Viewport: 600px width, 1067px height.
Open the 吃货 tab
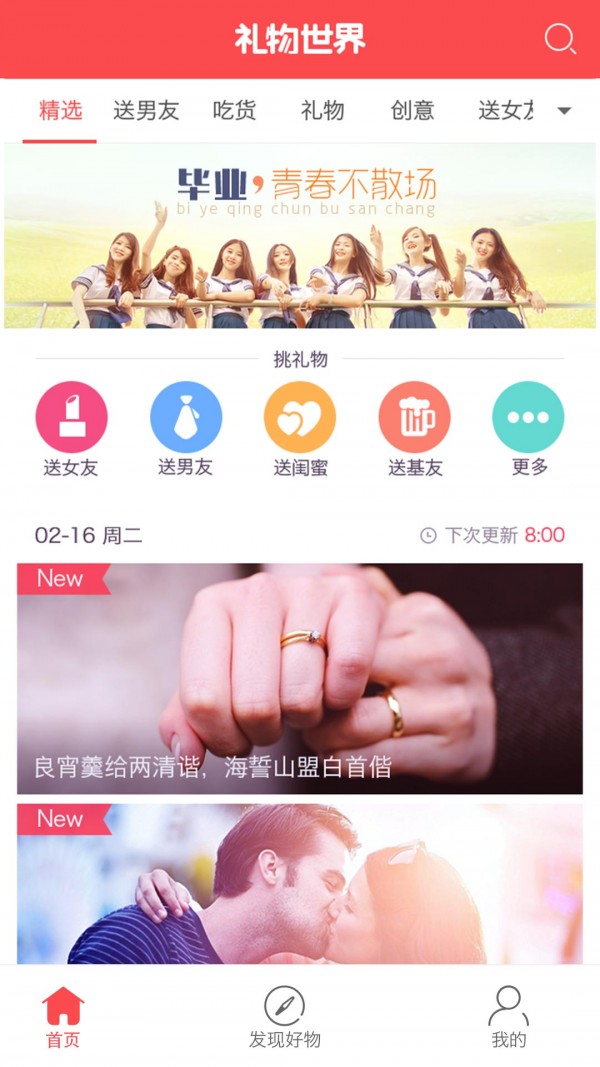point(234,111)
